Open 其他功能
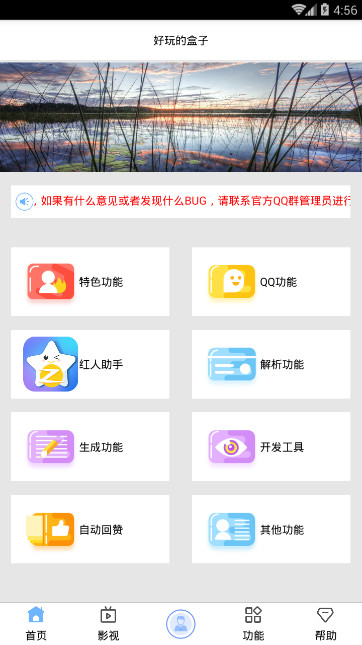 pyautogui.click(x=271, y=529)
